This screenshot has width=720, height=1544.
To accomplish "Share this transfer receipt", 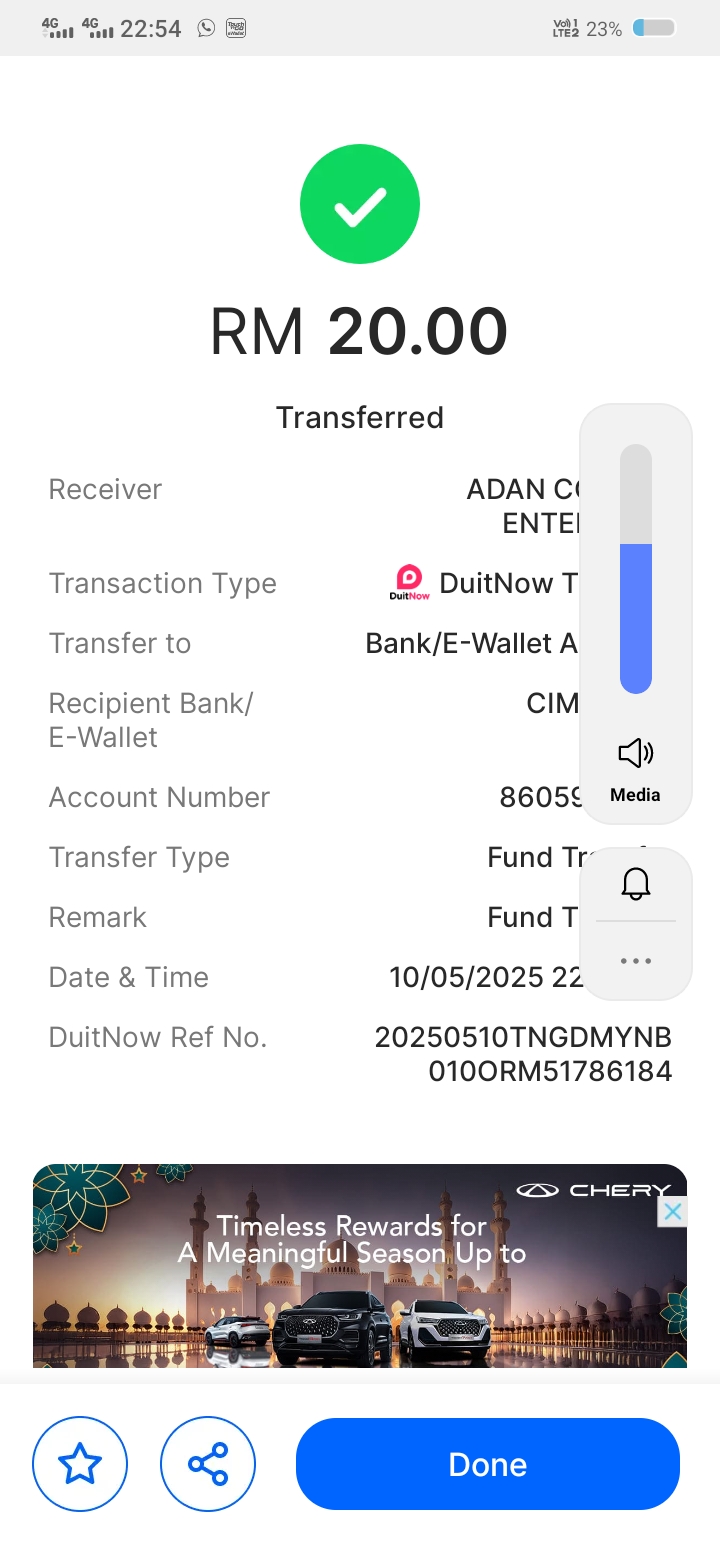I will (208, 1464).
